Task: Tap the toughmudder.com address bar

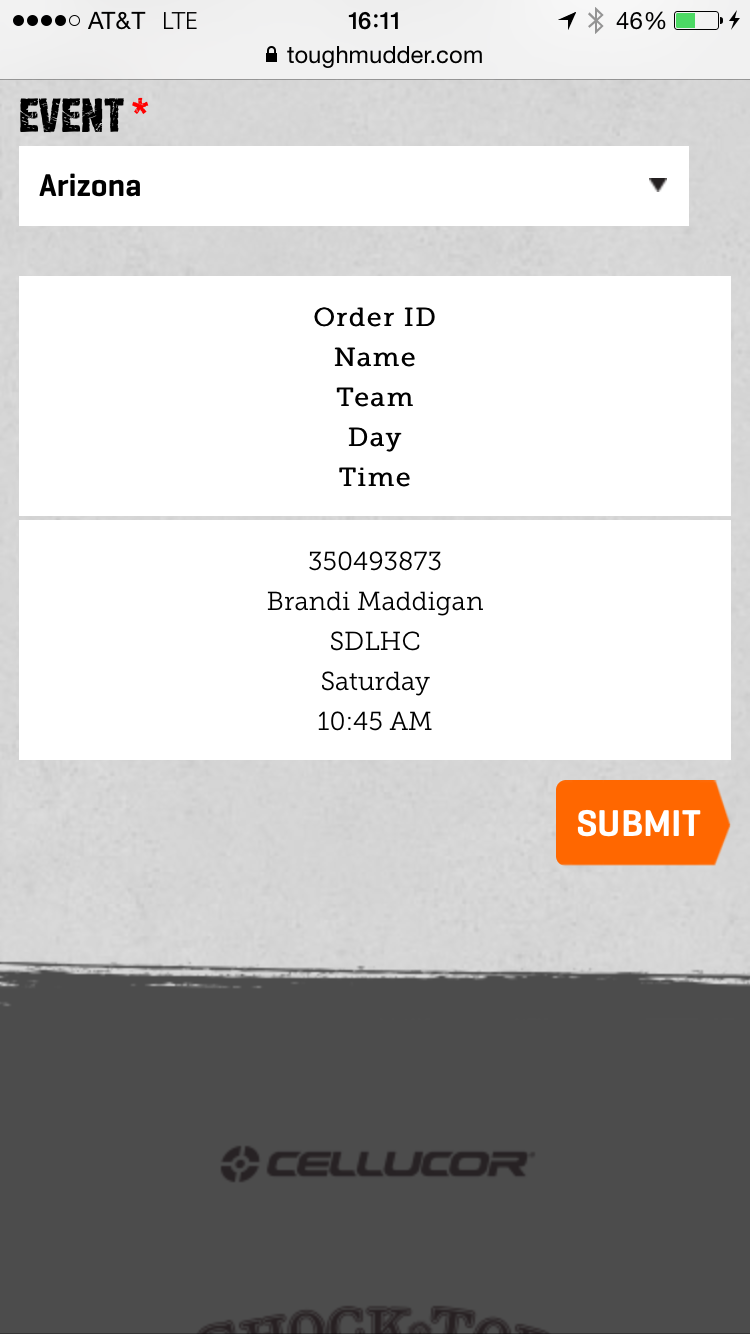Action: coord(375,55)
